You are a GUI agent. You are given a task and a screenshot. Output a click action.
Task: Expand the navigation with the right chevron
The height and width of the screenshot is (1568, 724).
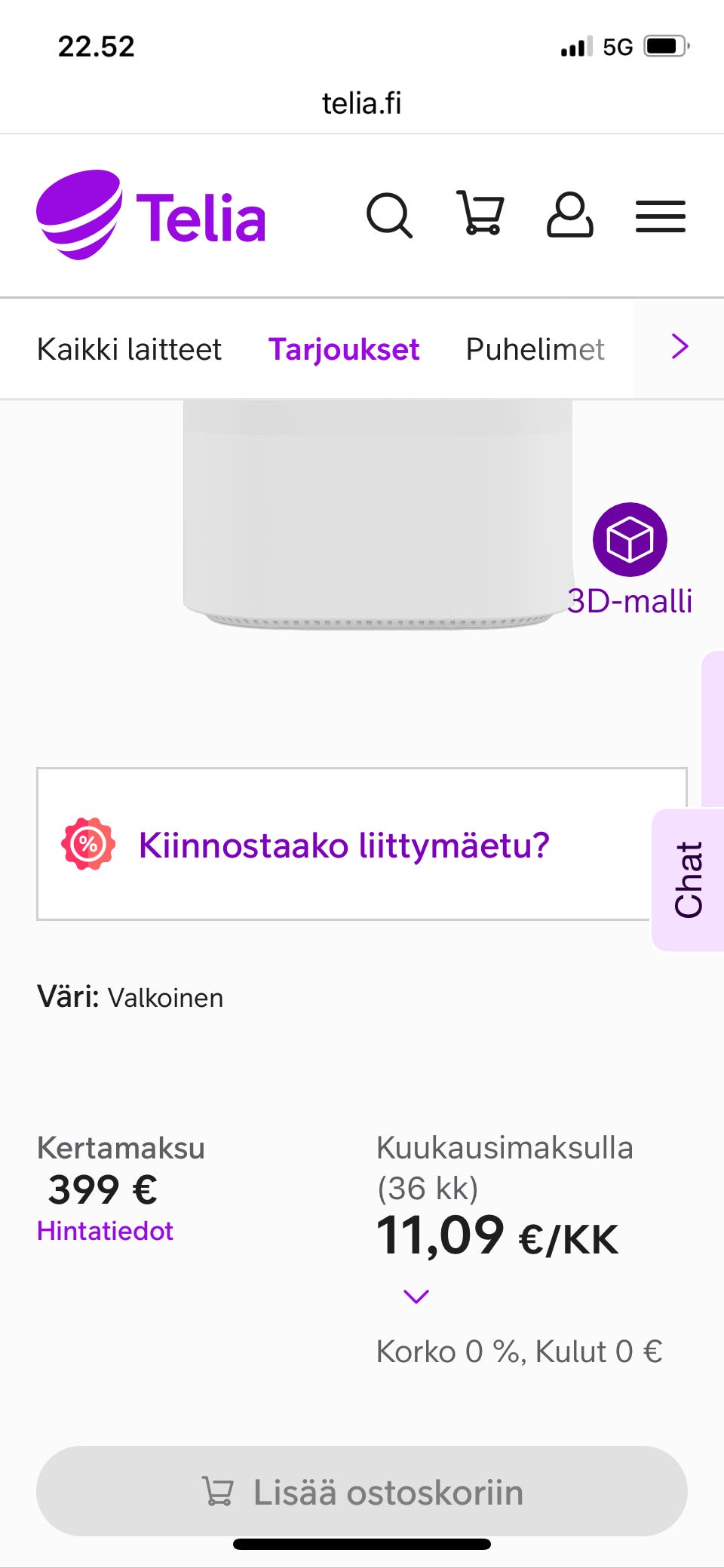[680, 348]
